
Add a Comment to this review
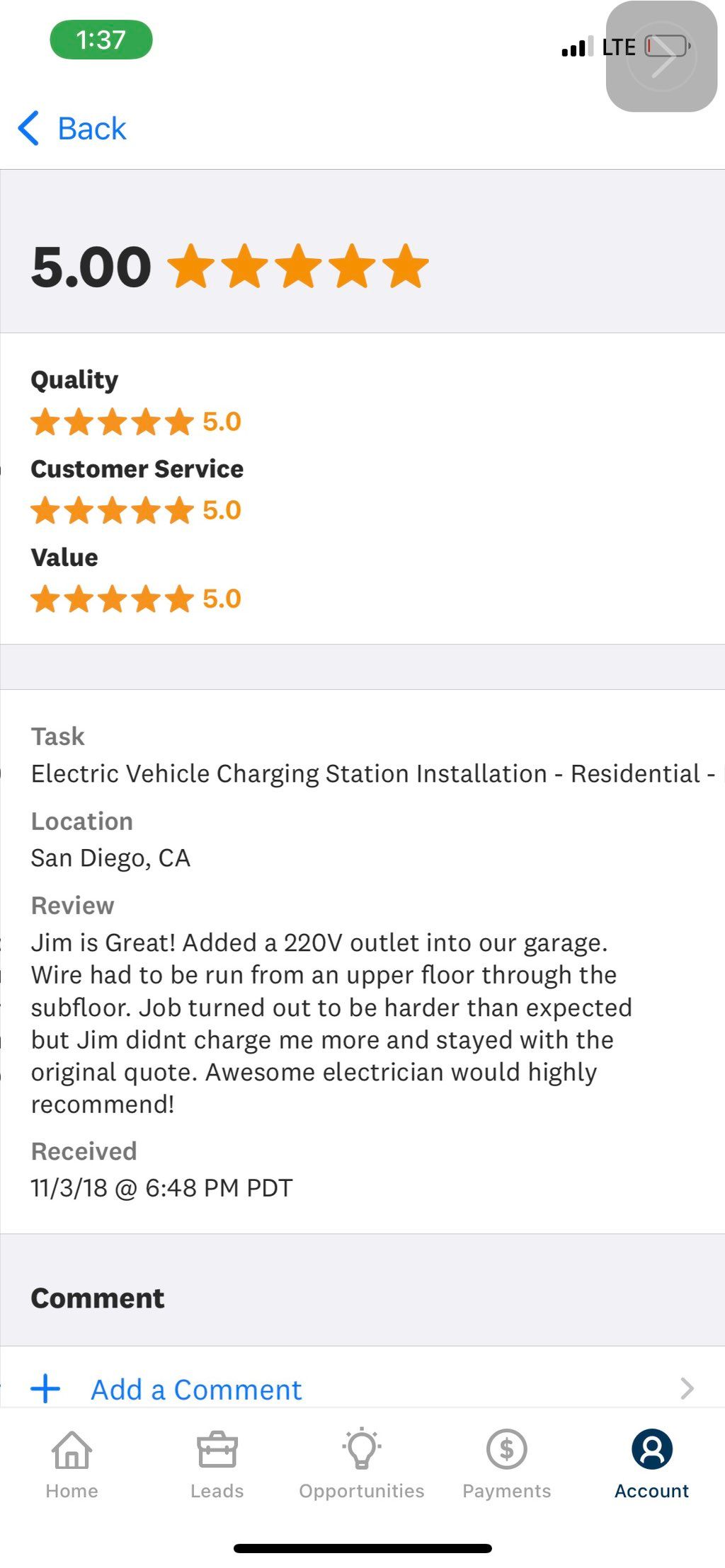[196, 1389]
